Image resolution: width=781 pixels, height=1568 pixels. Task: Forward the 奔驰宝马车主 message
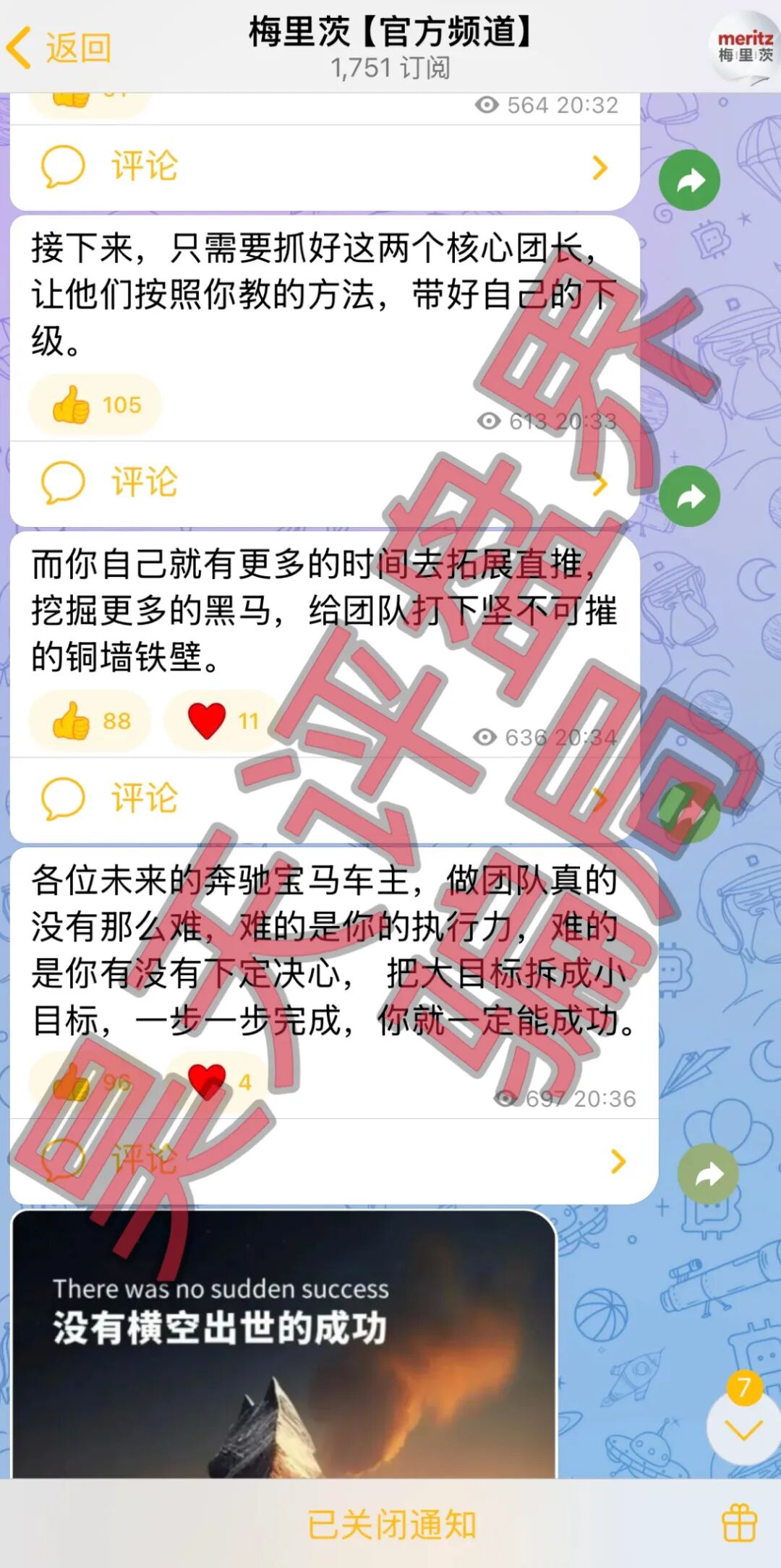click(708, 1174)
